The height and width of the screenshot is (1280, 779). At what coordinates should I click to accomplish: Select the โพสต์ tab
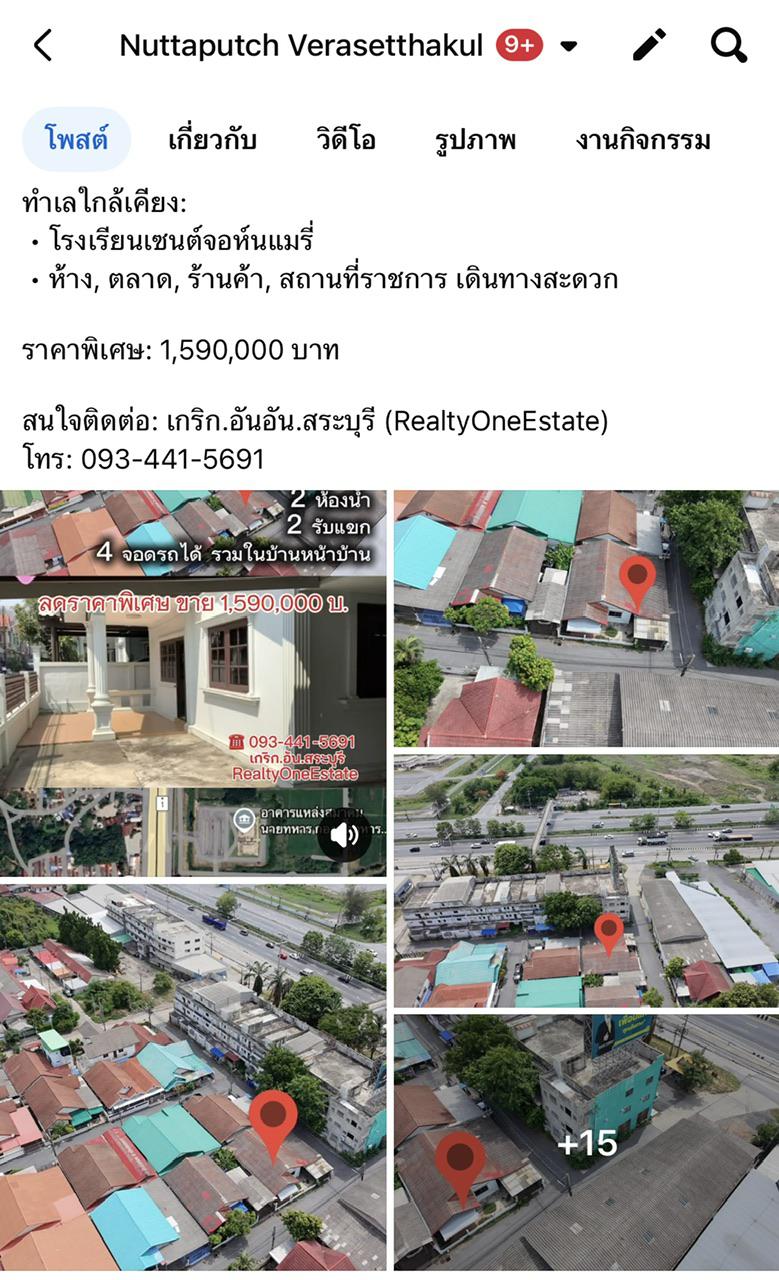(x=77, y=140)
